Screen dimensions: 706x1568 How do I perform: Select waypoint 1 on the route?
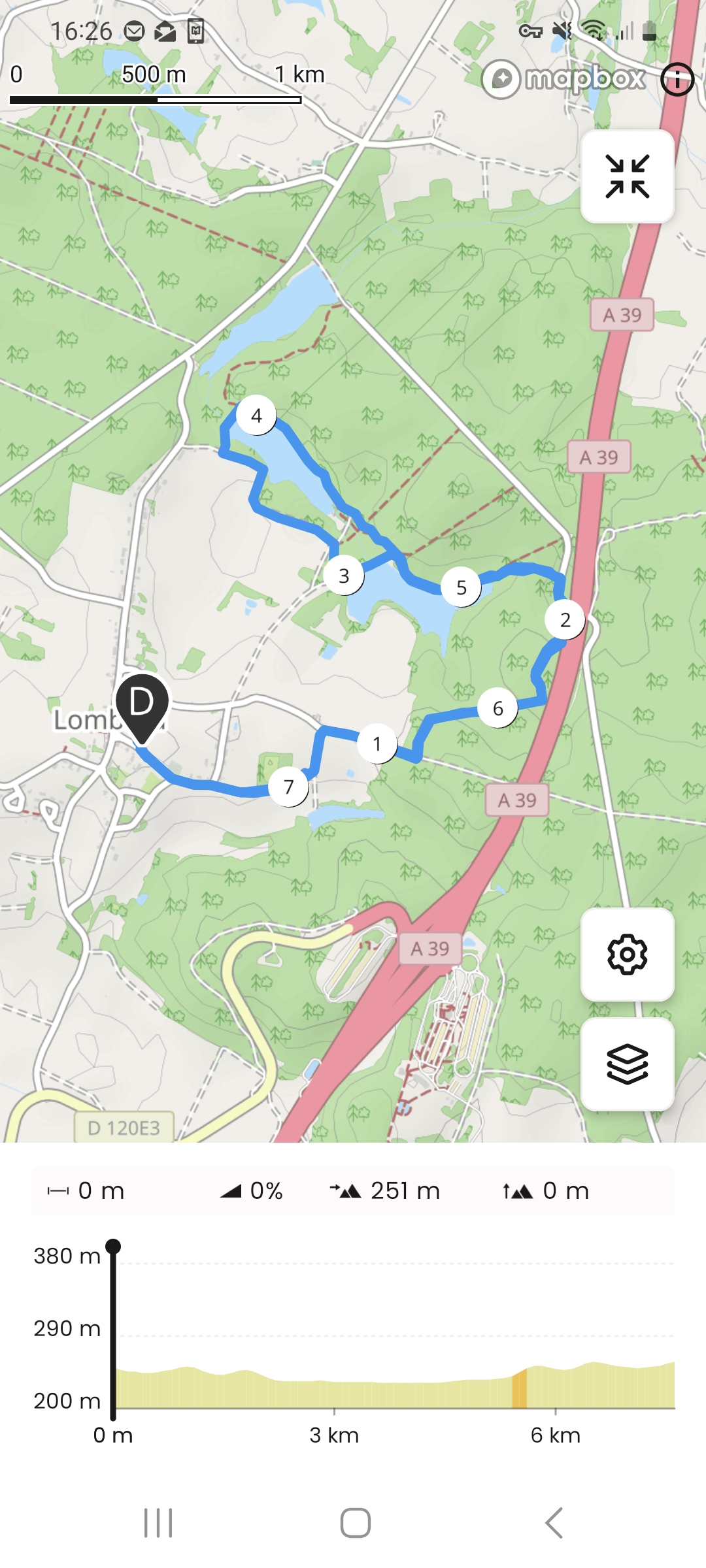tap(377, 743)
